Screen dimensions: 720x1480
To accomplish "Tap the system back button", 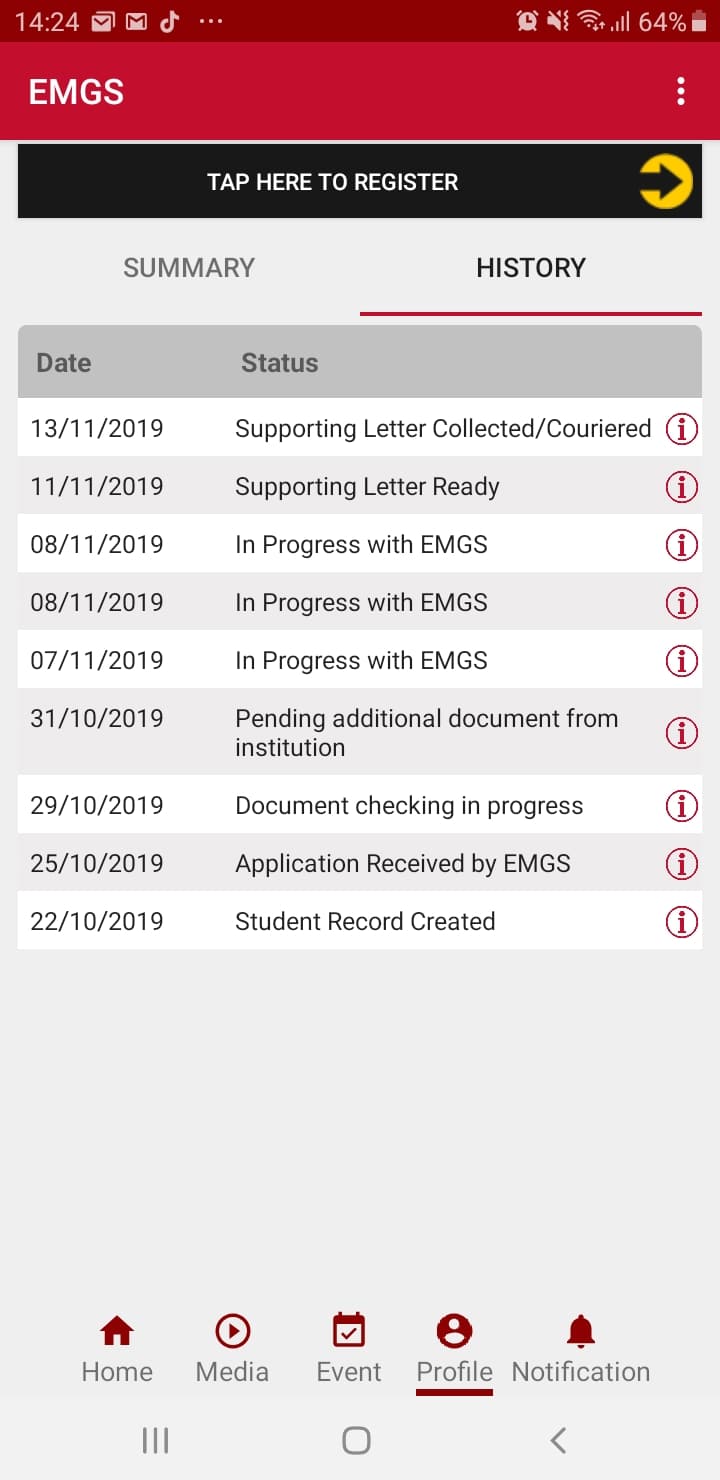I will (x=558, y=1440).
